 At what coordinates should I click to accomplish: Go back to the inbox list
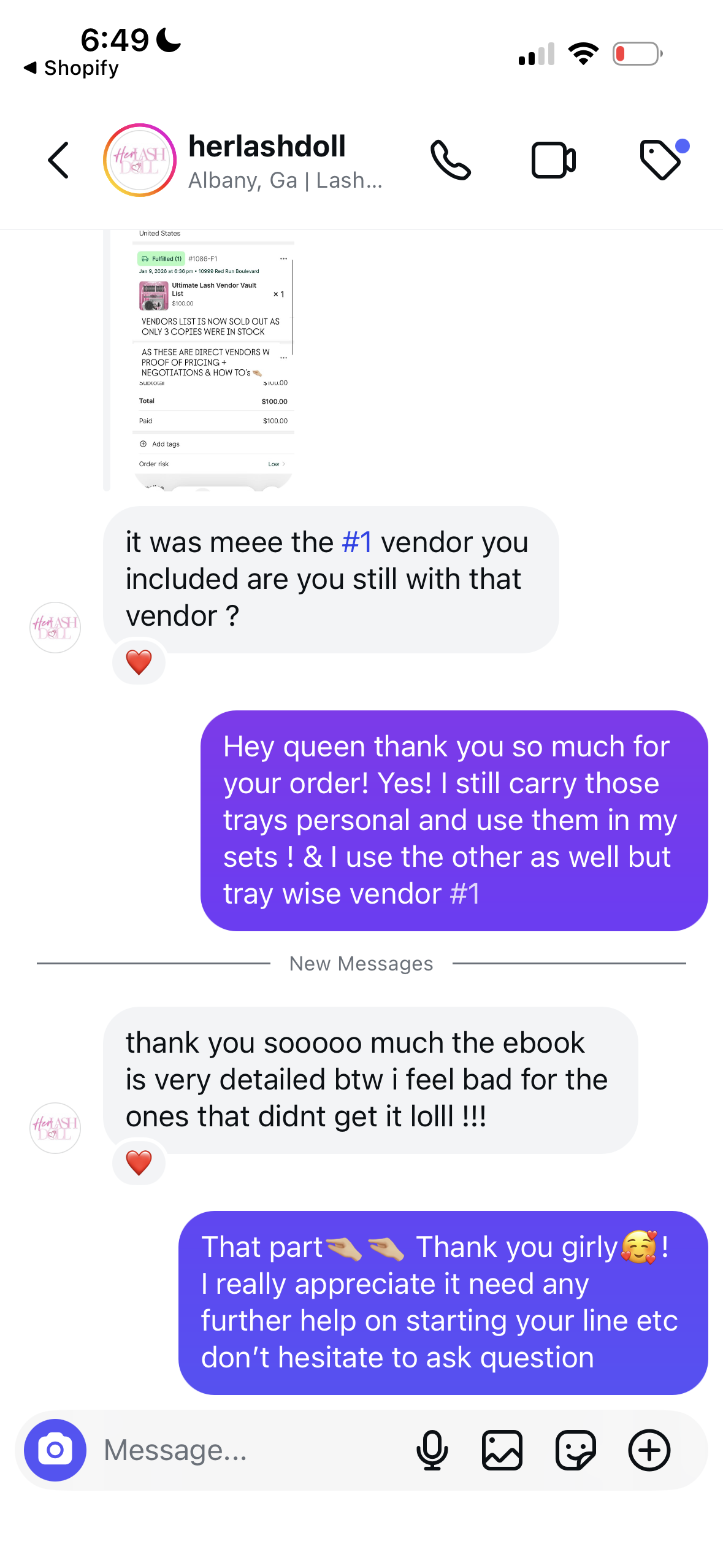coord(58,161)
